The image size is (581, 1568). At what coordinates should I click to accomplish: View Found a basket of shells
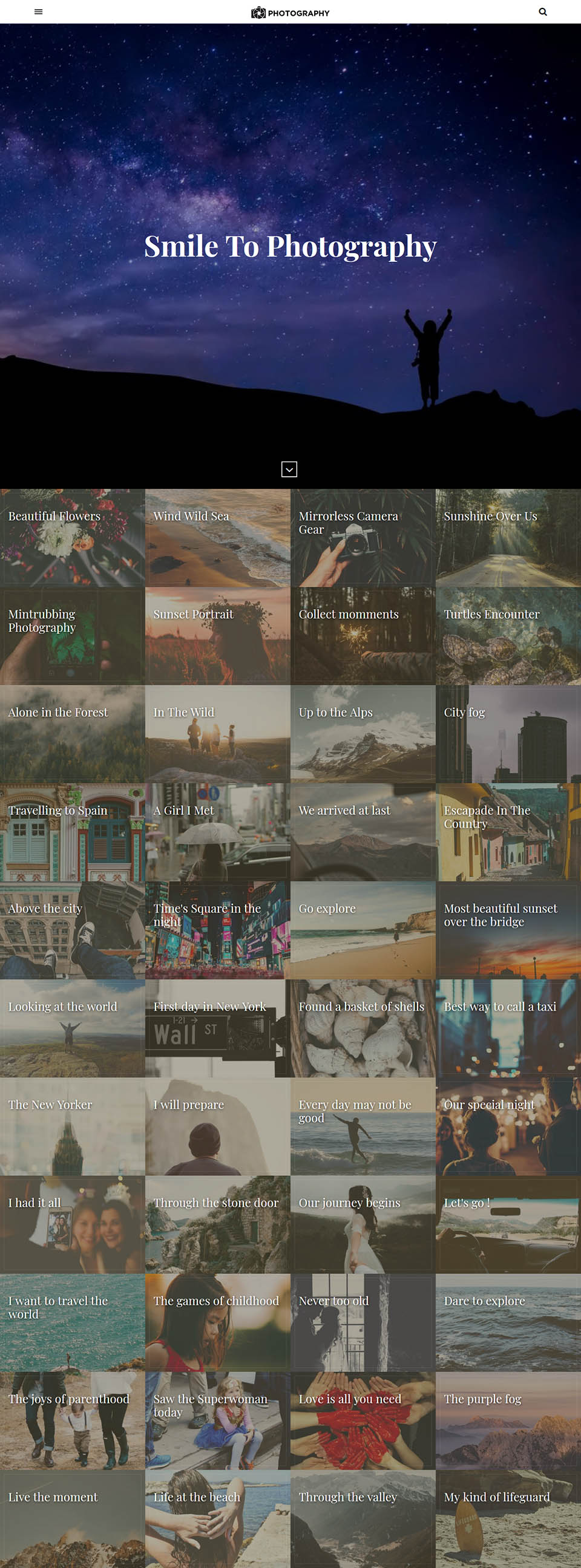[x=363, y=1028]
